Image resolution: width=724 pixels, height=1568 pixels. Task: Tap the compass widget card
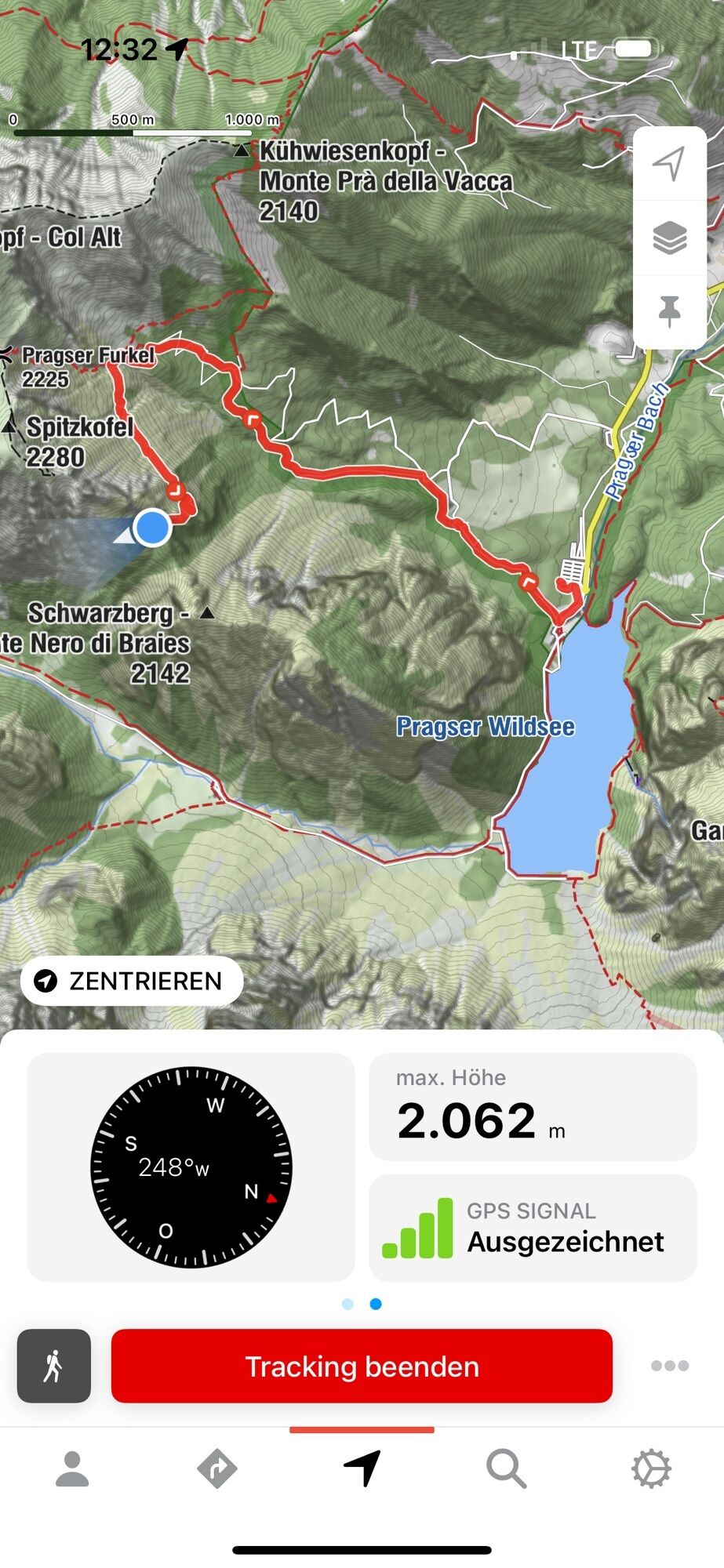[191, 1167]
